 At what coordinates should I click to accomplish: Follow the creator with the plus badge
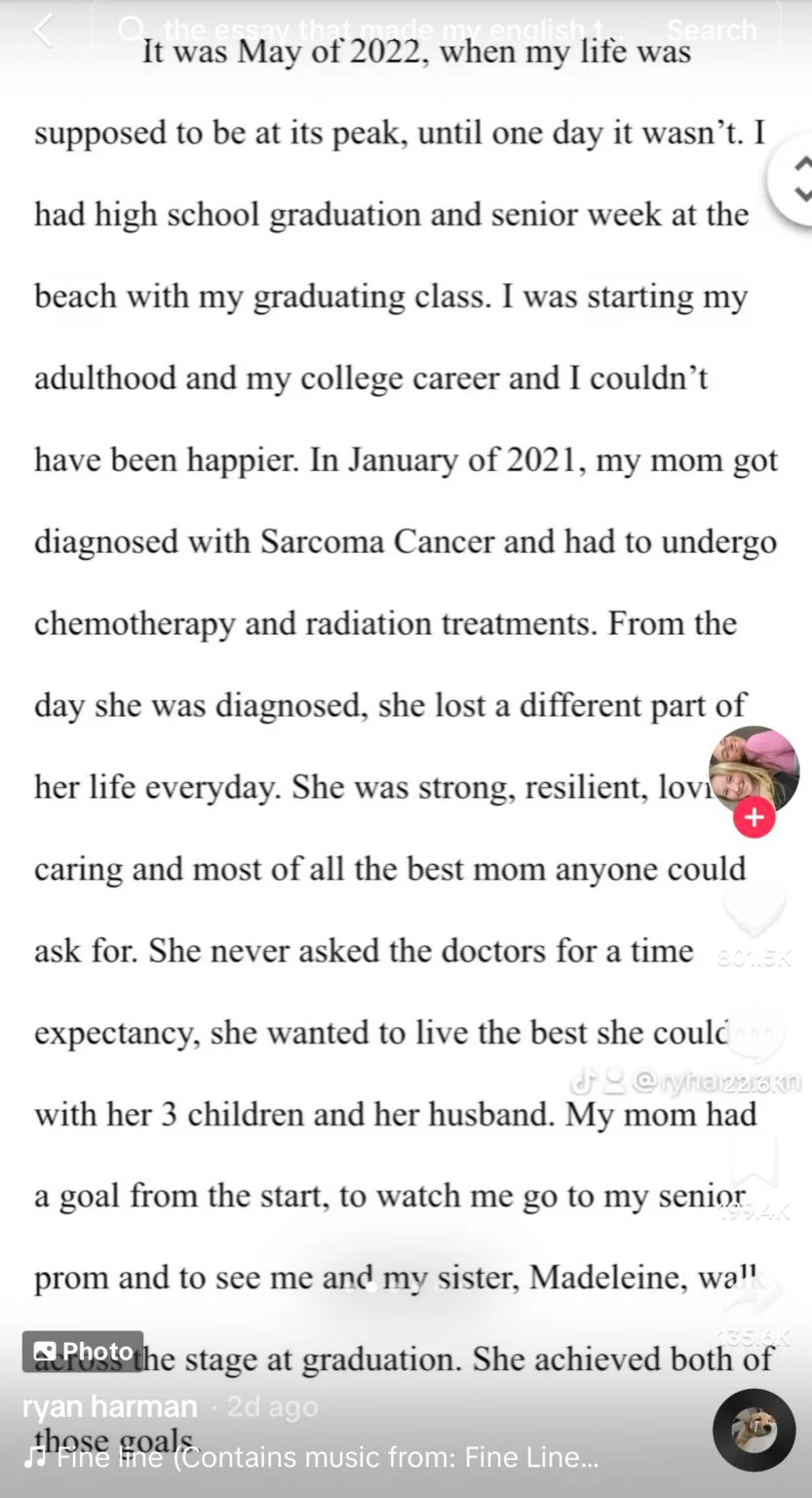point(754,817)
